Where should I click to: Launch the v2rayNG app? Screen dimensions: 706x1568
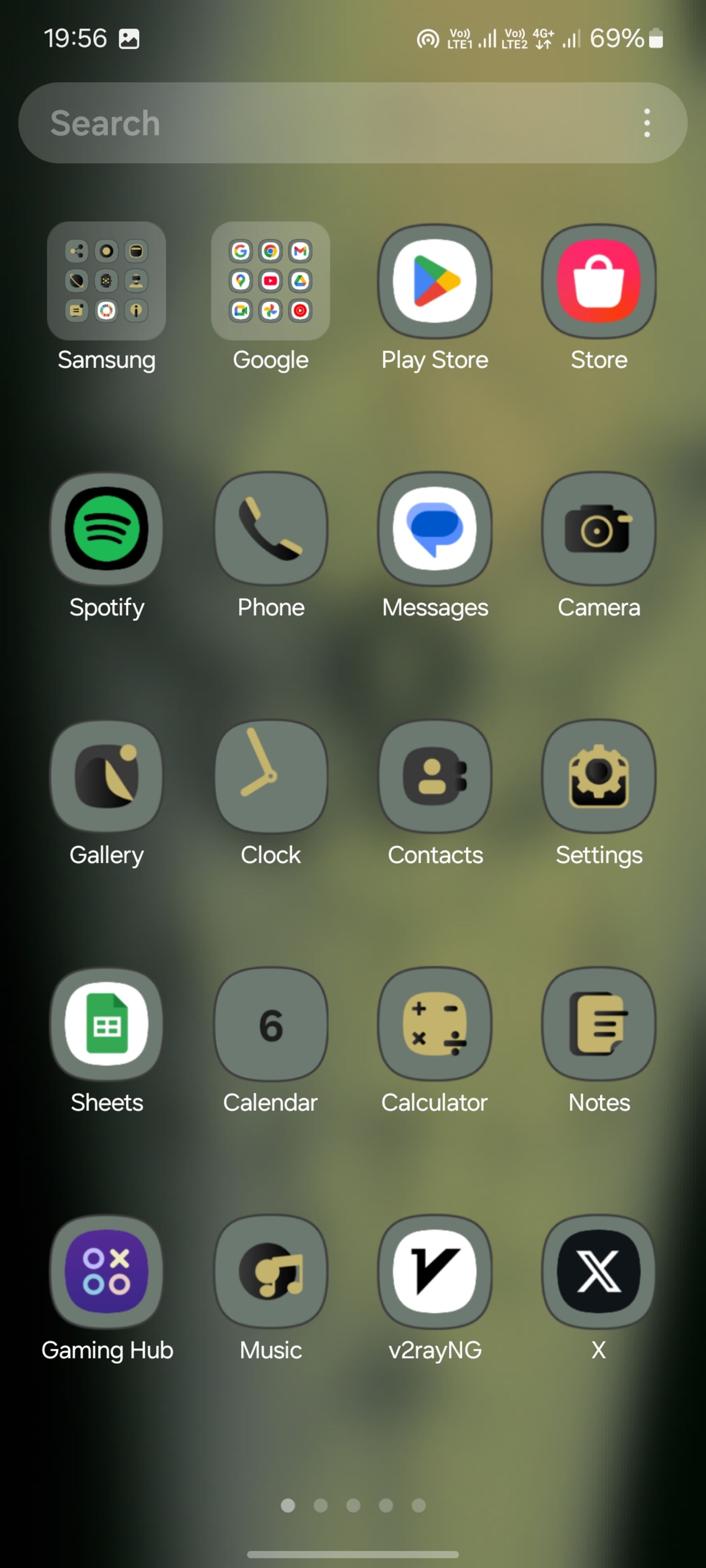(435, 1271)
